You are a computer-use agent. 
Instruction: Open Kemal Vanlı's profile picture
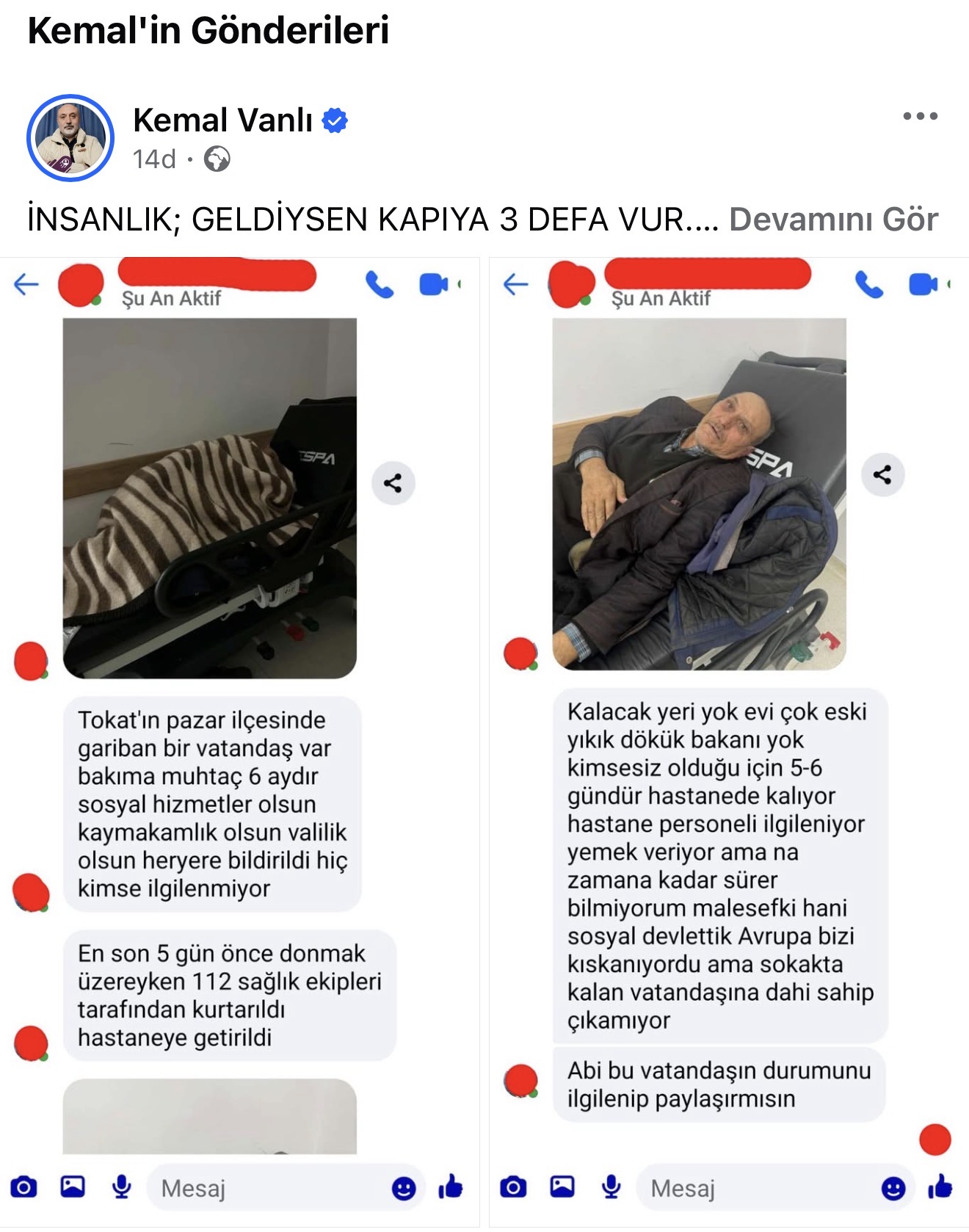click(x=70, y=138)
